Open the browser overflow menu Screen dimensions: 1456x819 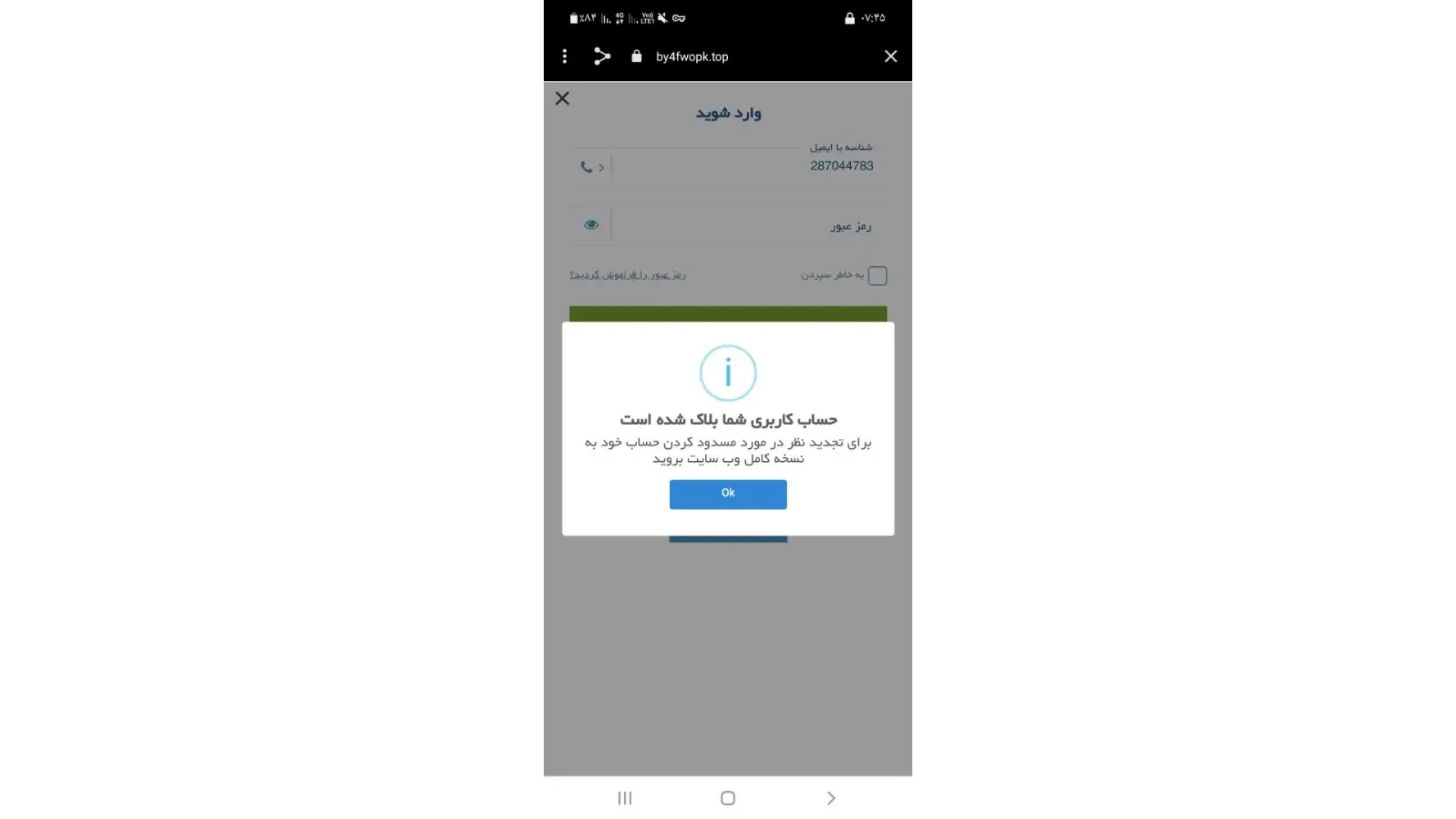click(564, 57)
